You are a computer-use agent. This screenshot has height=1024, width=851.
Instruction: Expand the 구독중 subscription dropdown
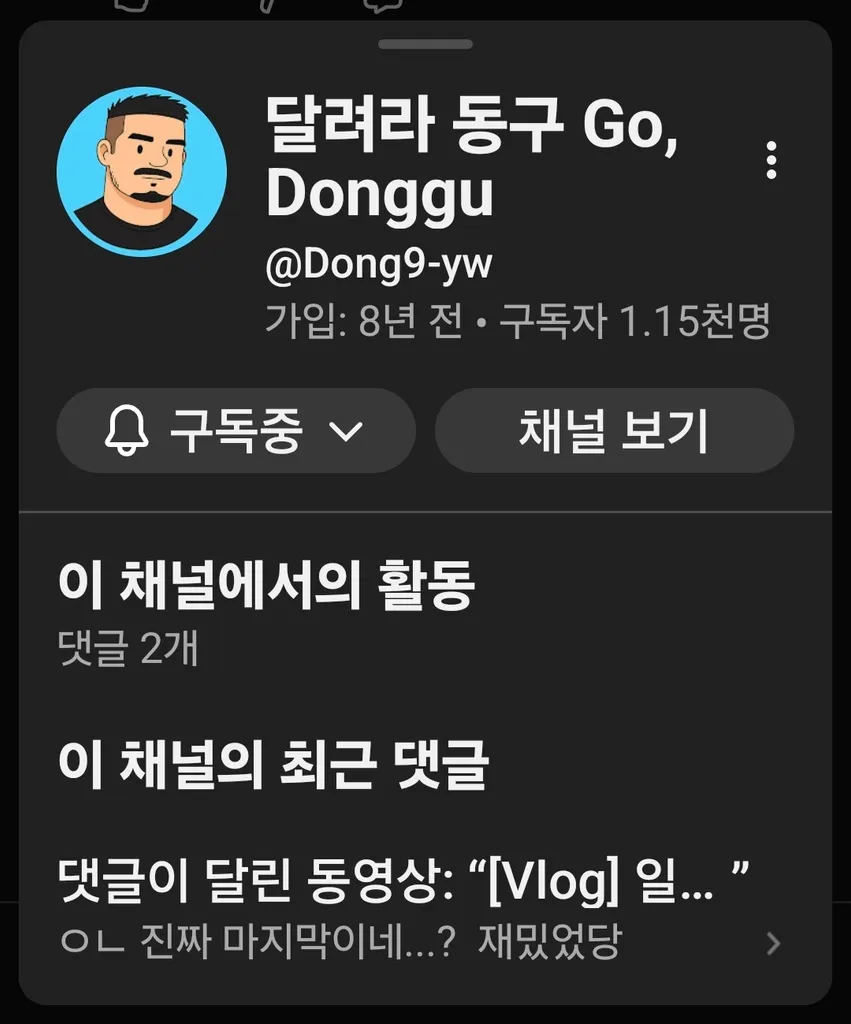pos(236,431)
